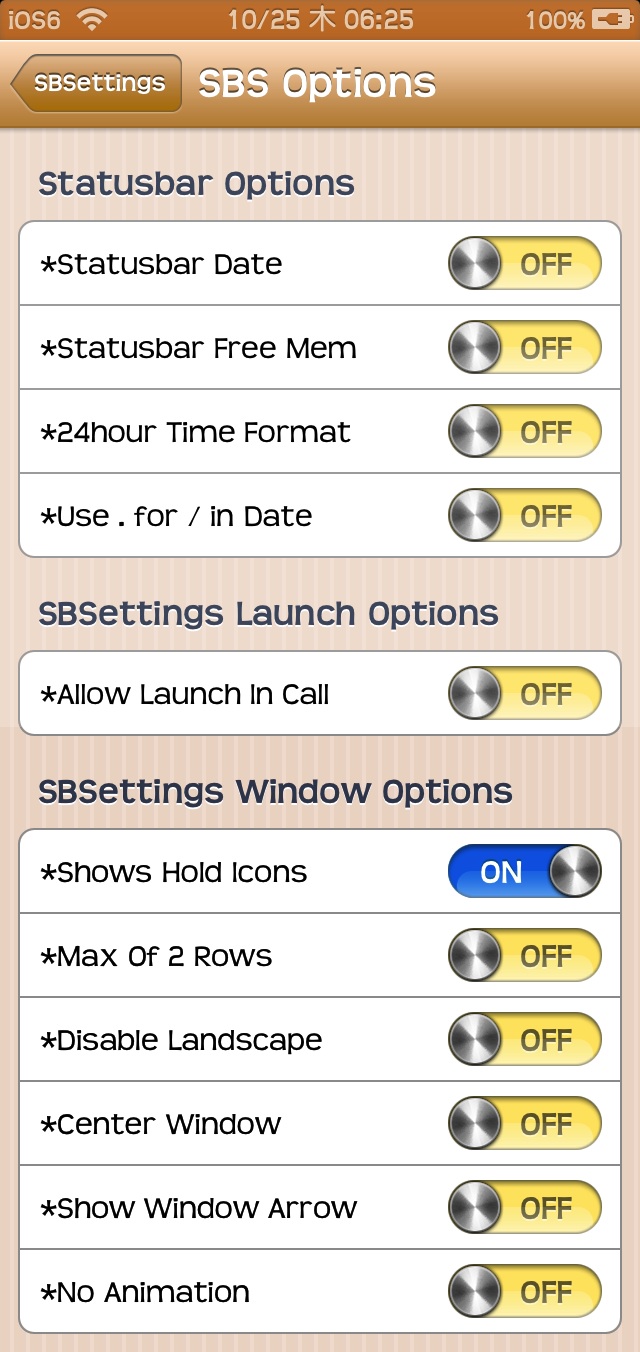Screen dimensions: 640x1352
Task: Turn on Statusbar Free Mem
Action: coord(524,349)
